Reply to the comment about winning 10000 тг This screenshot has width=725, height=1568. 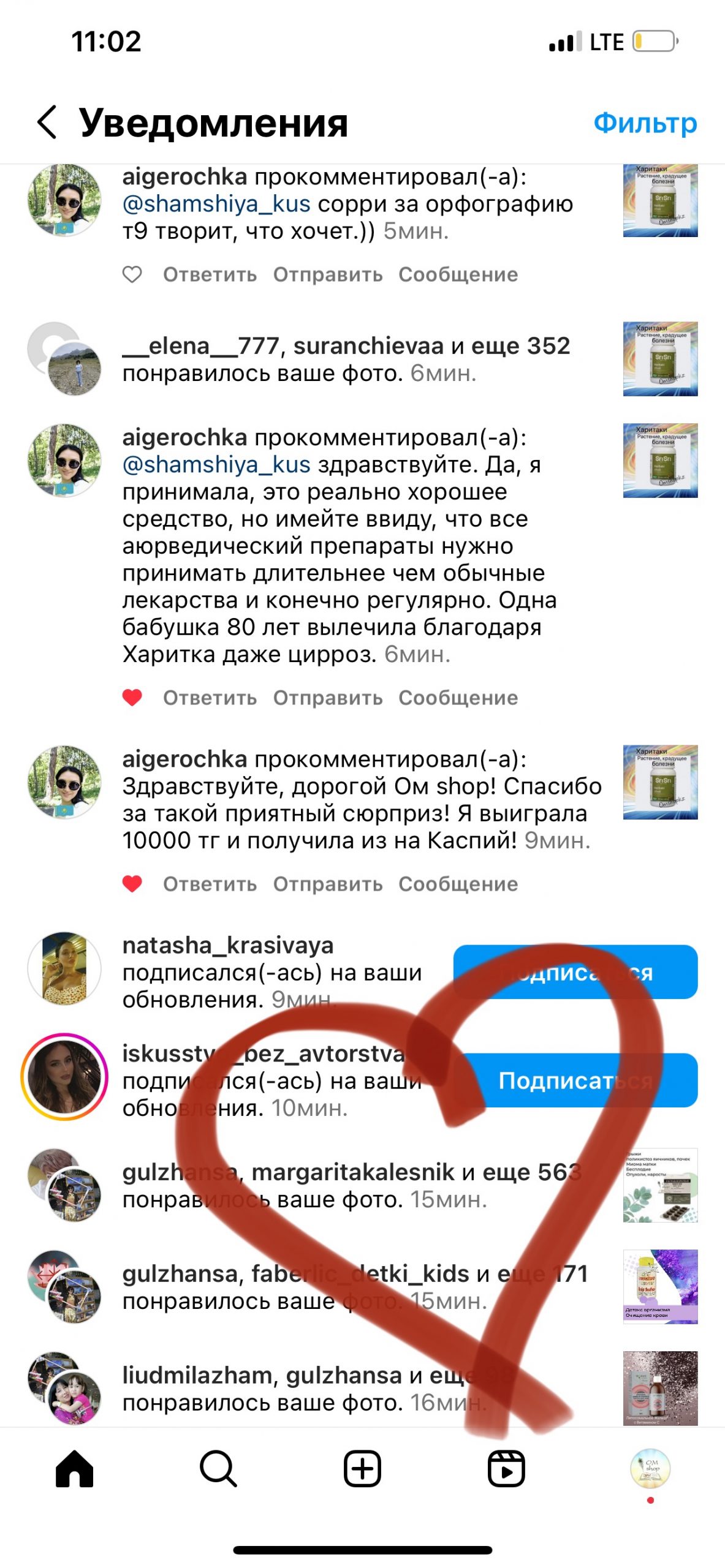pyautogui.click(x=210, y=884)
